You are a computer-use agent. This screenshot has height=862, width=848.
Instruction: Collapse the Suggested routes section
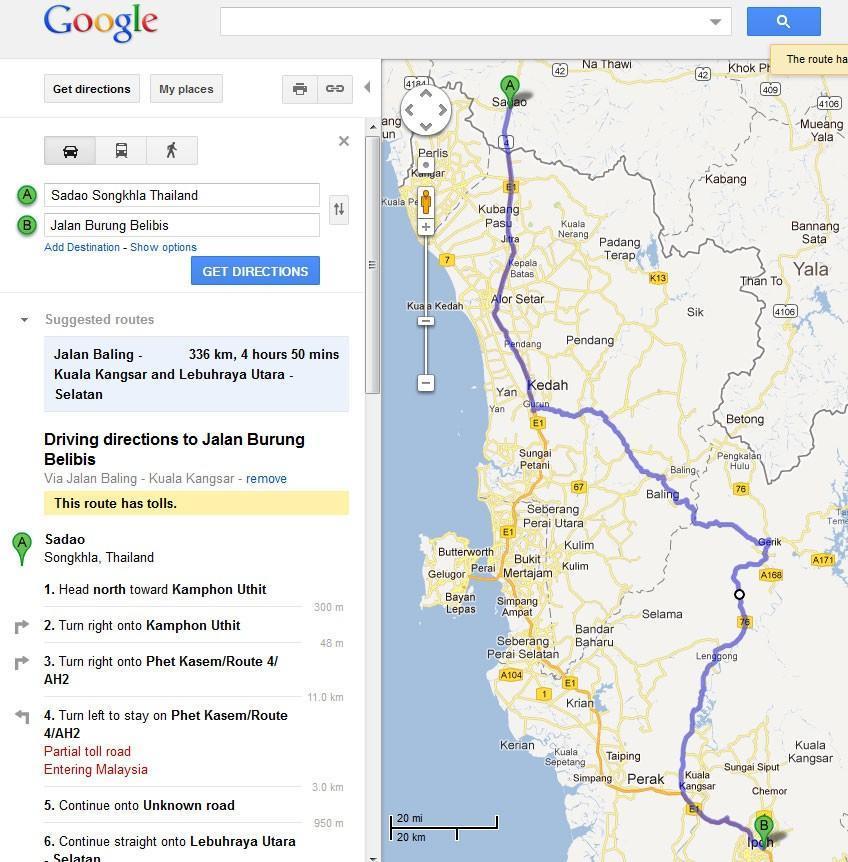24,320
